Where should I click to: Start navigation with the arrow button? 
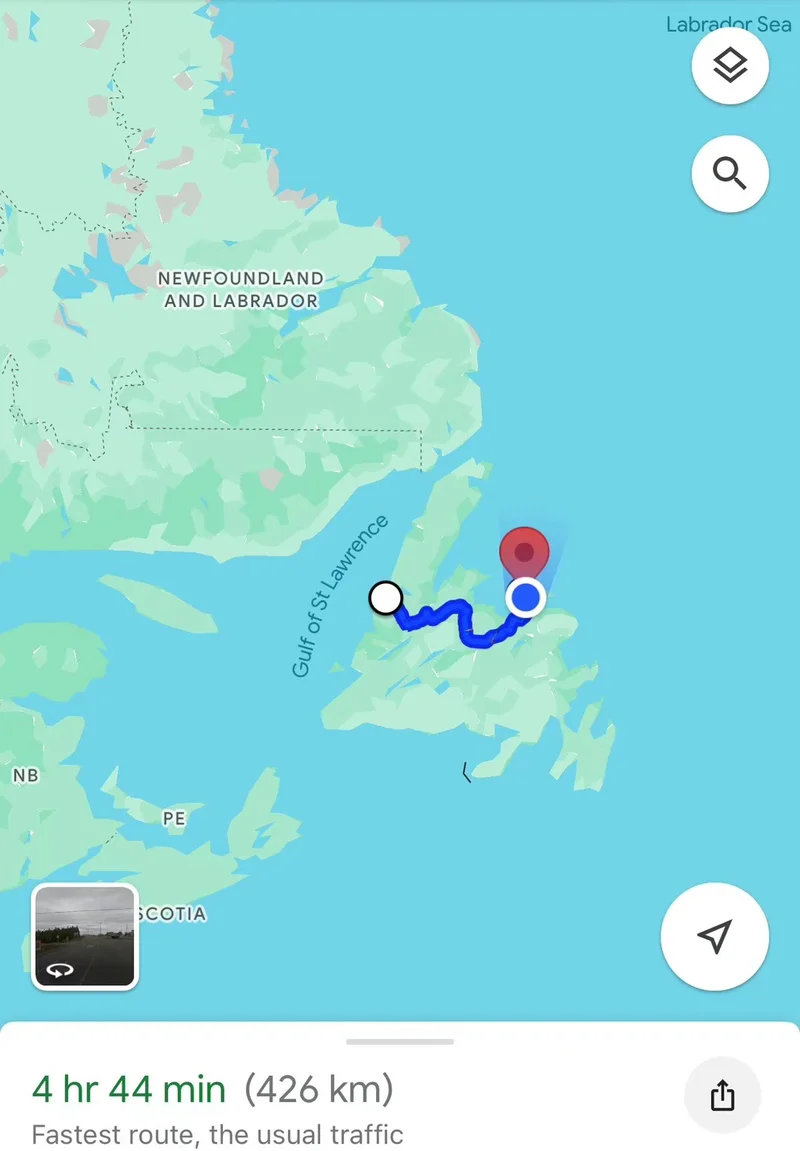(x=714, y=937)
